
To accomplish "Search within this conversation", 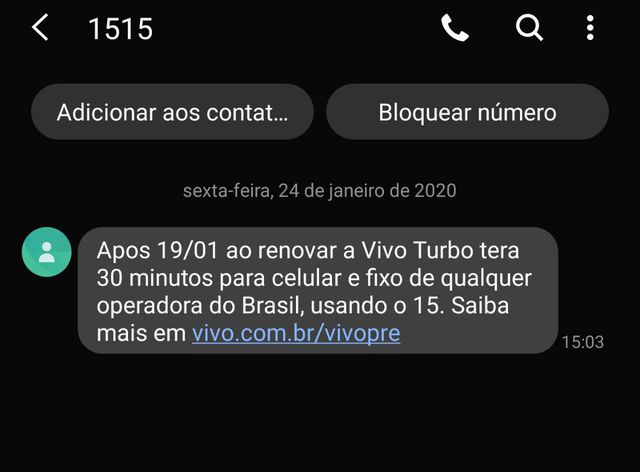I will click(529, 28).
